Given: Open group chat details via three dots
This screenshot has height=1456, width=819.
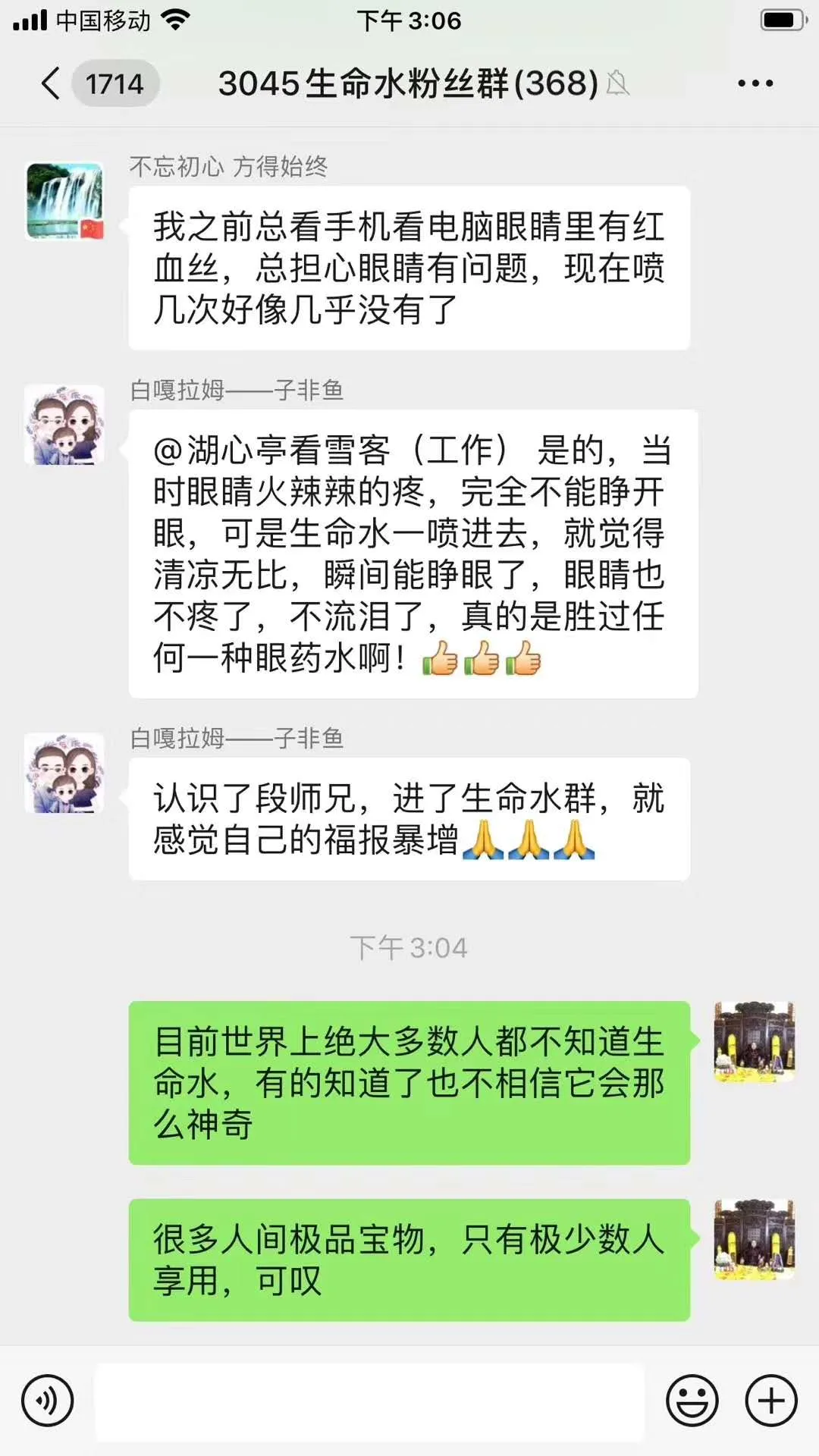Looking at the screenshot, I should click(755, 83).
